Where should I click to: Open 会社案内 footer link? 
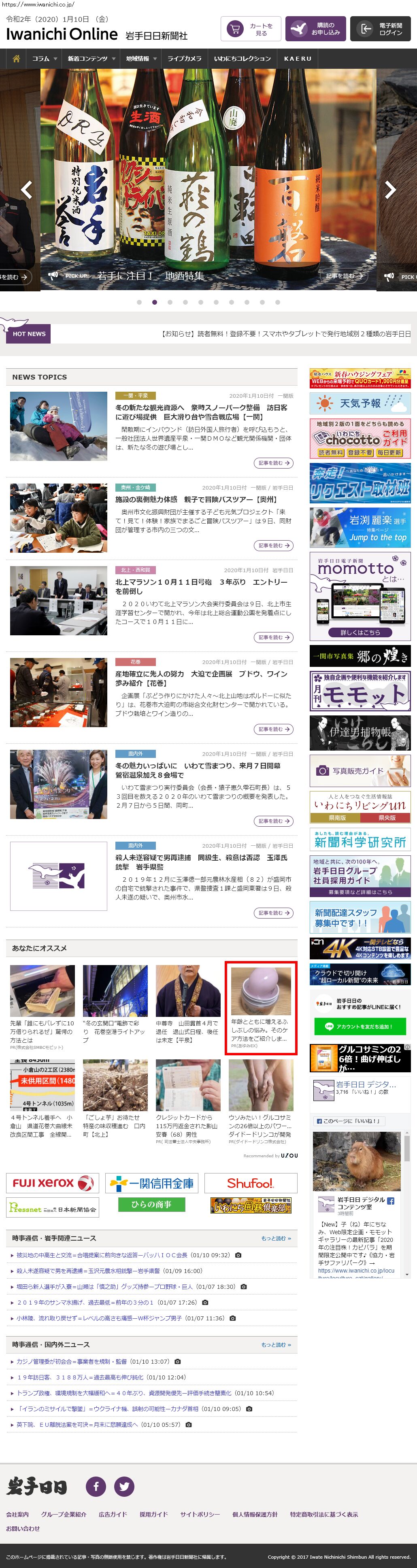pyautogui.click(x=17, y=1514)
